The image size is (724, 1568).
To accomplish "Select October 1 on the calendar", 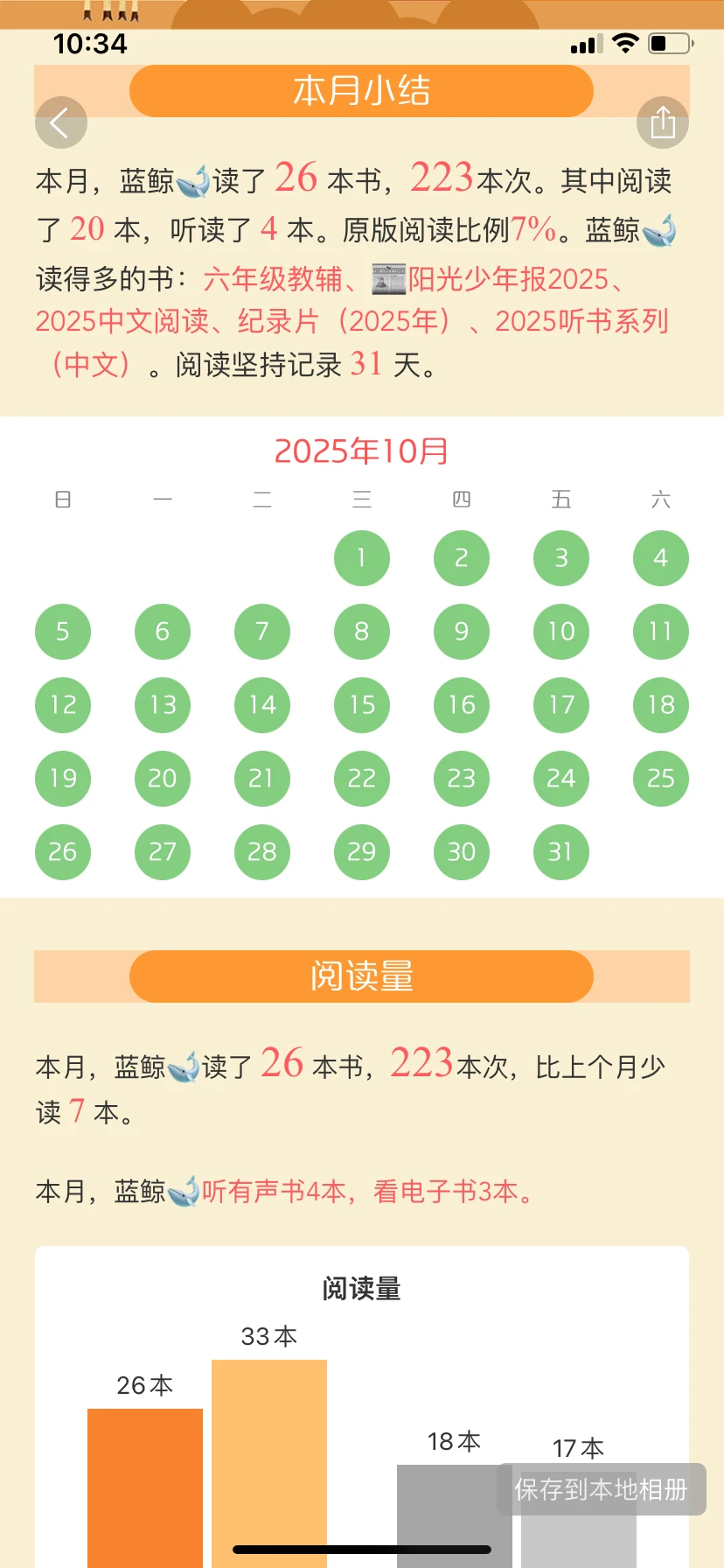I will [361, 558].
